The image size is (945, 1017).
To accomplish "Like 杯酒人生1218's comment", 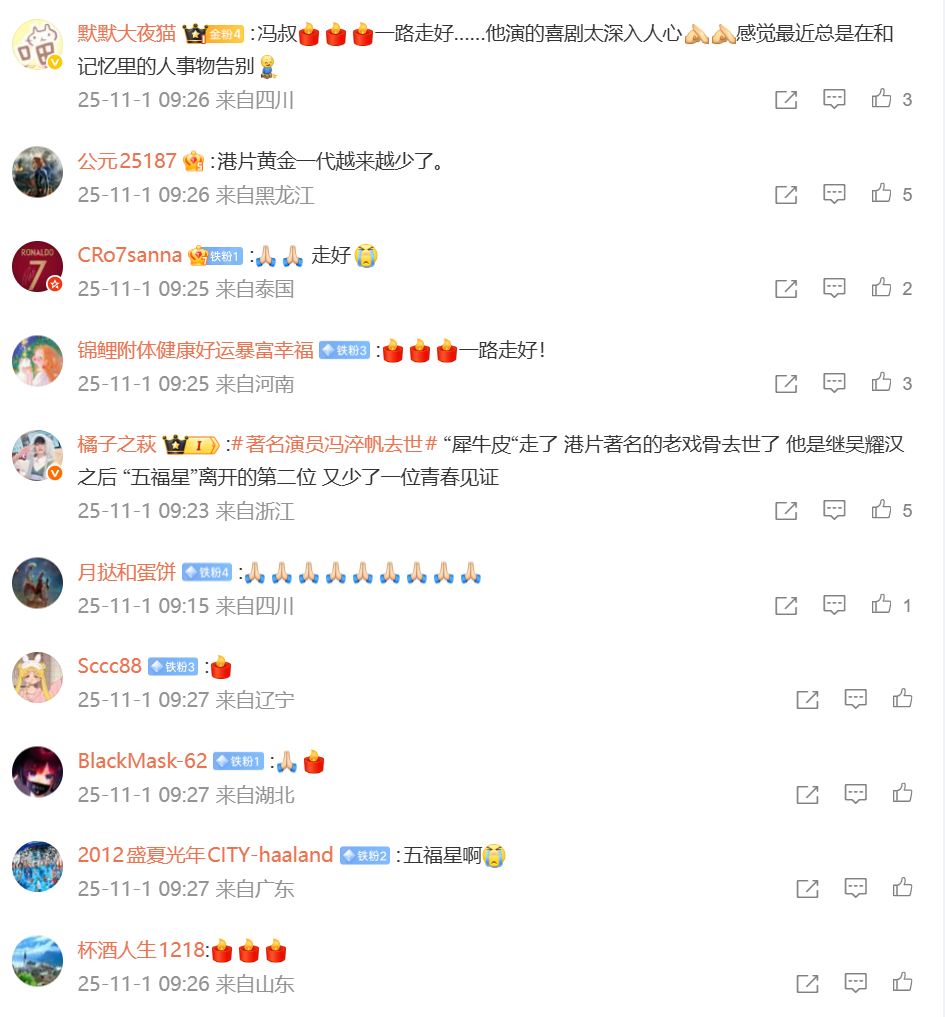I will pos(903,983).
